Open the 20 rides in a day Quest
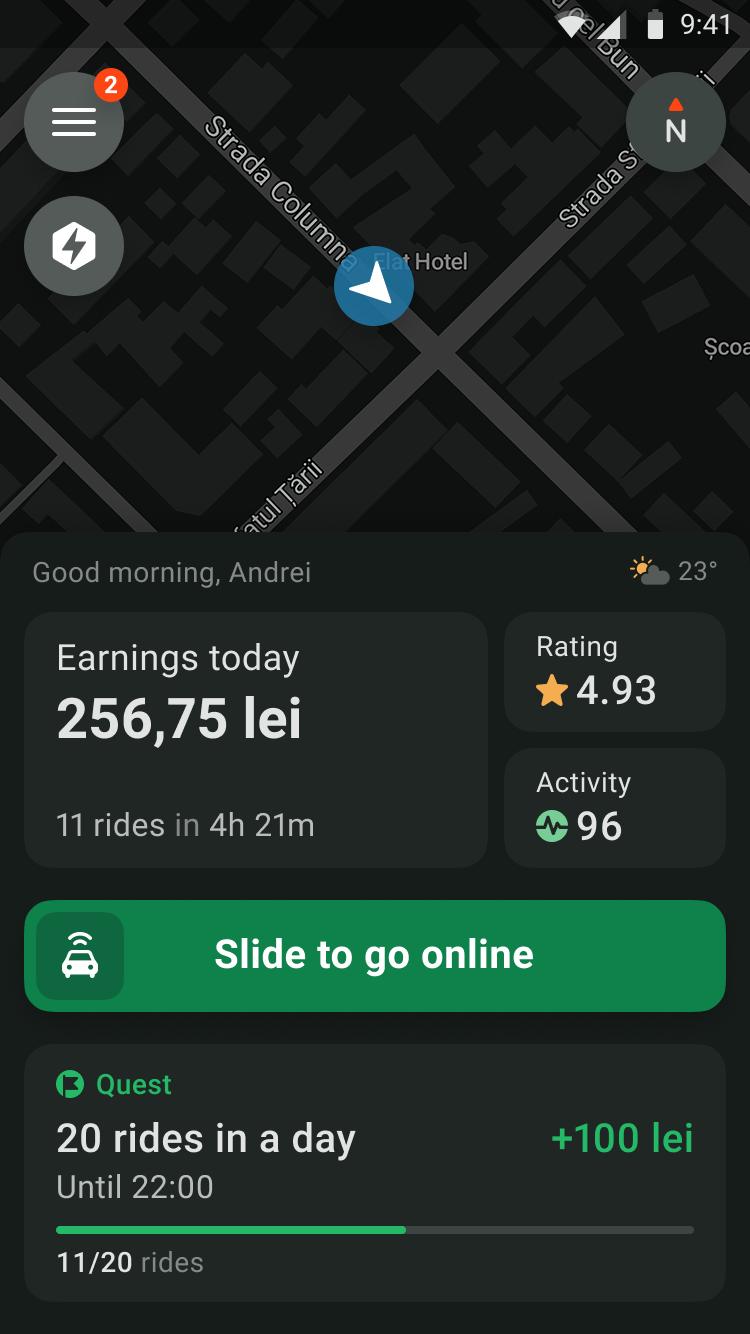The height and width of the screenshot is (1334, 750). click(x=375, y=1173)
